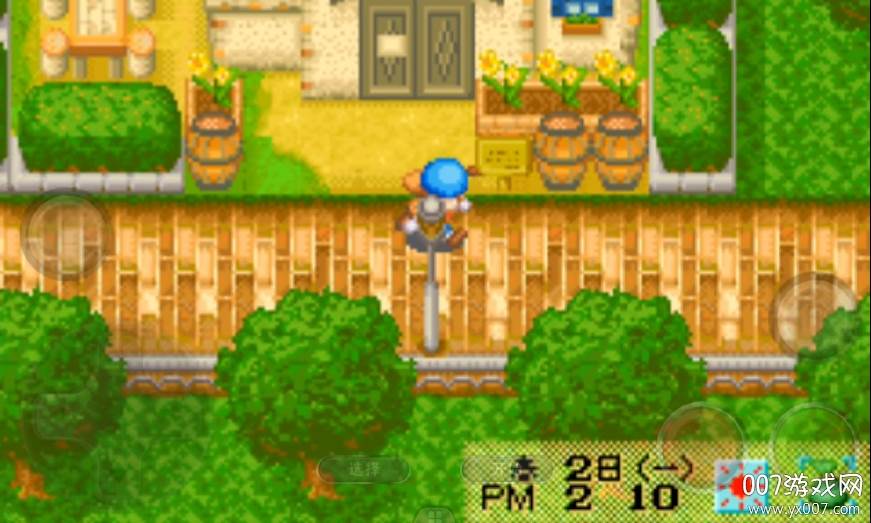Screen dimensions: 871x523
Task: Tap the right shoulder round overlay button
Action: [x=812, y=313]
